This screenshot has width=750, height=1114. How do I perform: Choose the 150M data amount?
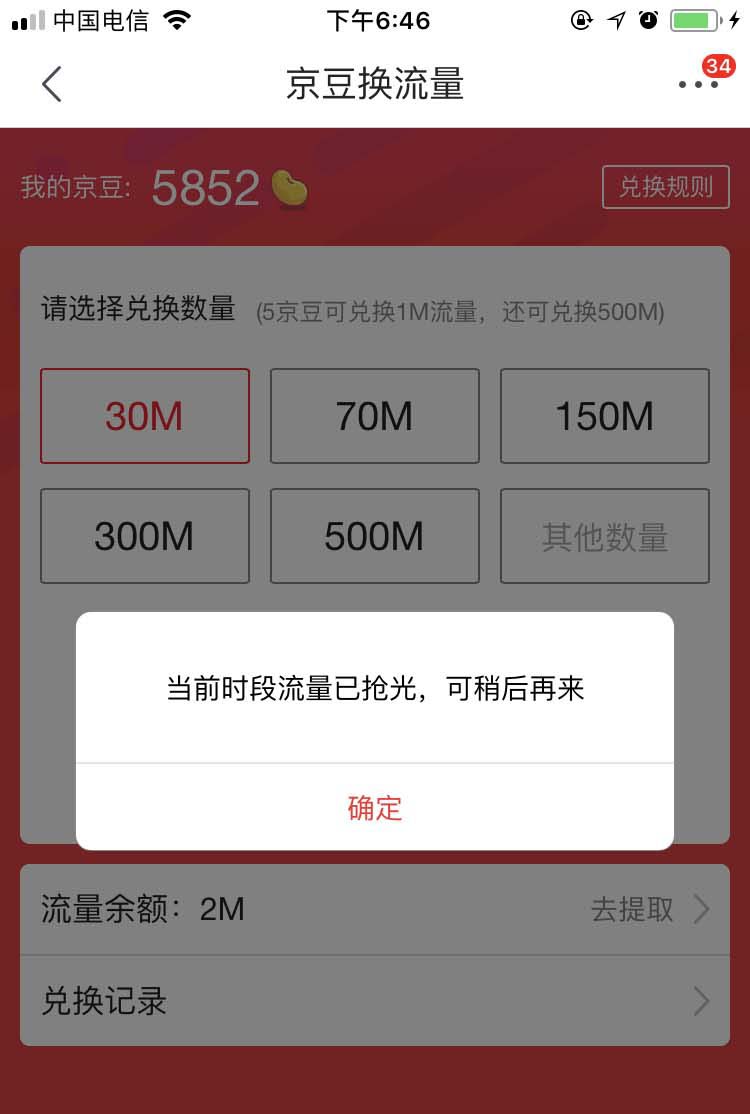[605, 416]
